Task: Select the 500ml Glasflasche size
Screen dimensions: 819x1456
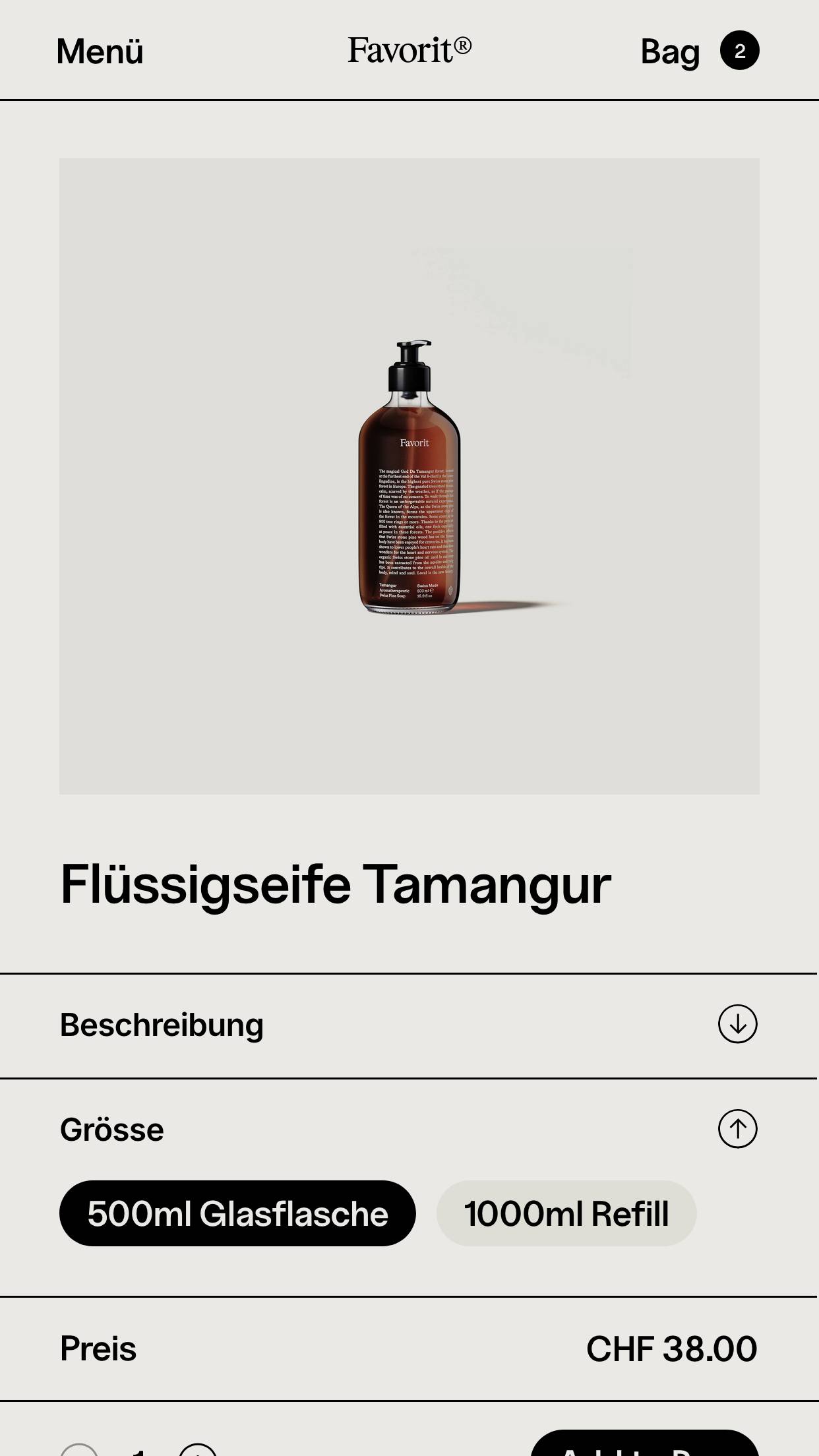Action: coord(237,1213)
